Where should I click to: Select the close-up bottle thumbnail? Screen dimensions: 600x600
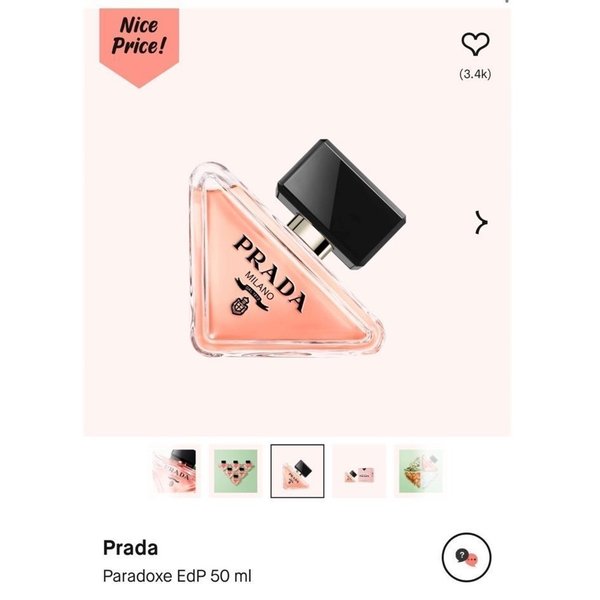[x=176, y=471]
